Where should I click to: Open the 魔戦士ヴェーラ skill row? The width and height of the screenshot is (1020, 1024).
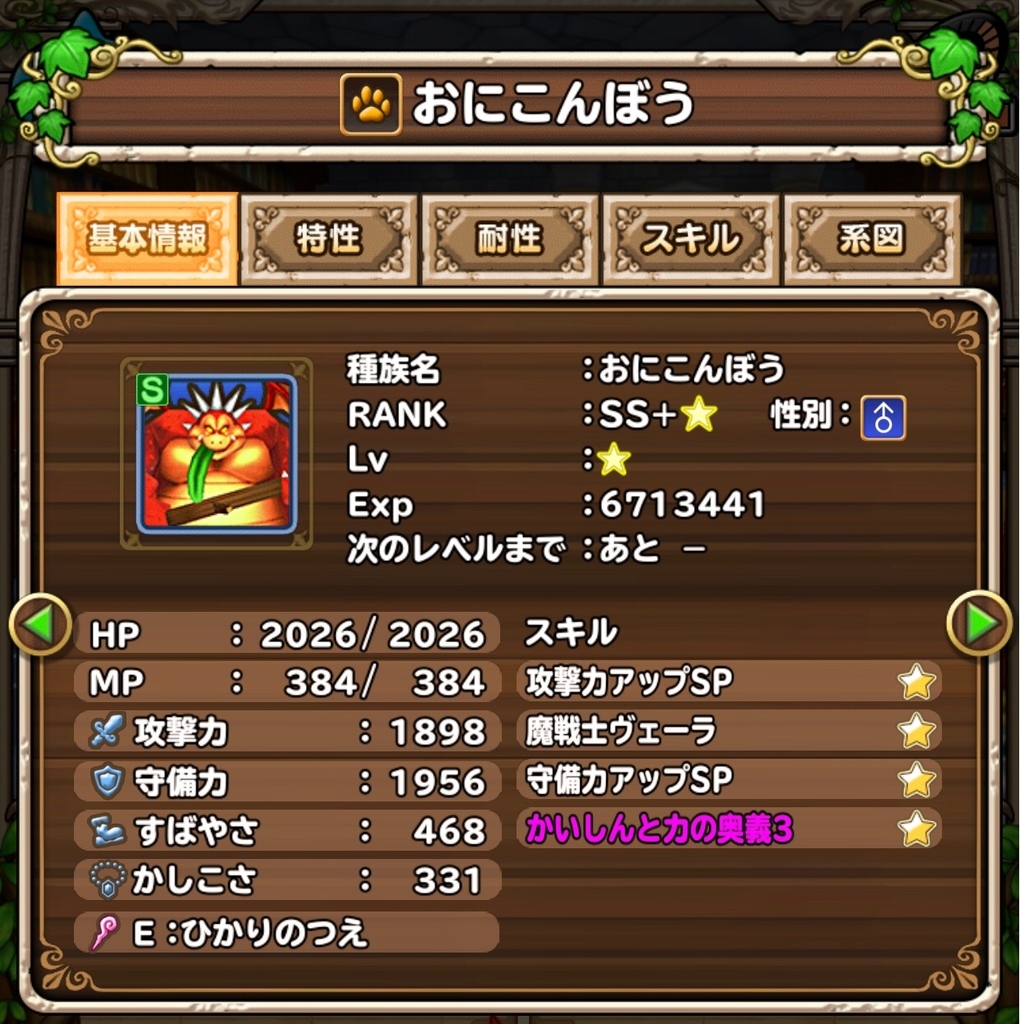point(729,731)
